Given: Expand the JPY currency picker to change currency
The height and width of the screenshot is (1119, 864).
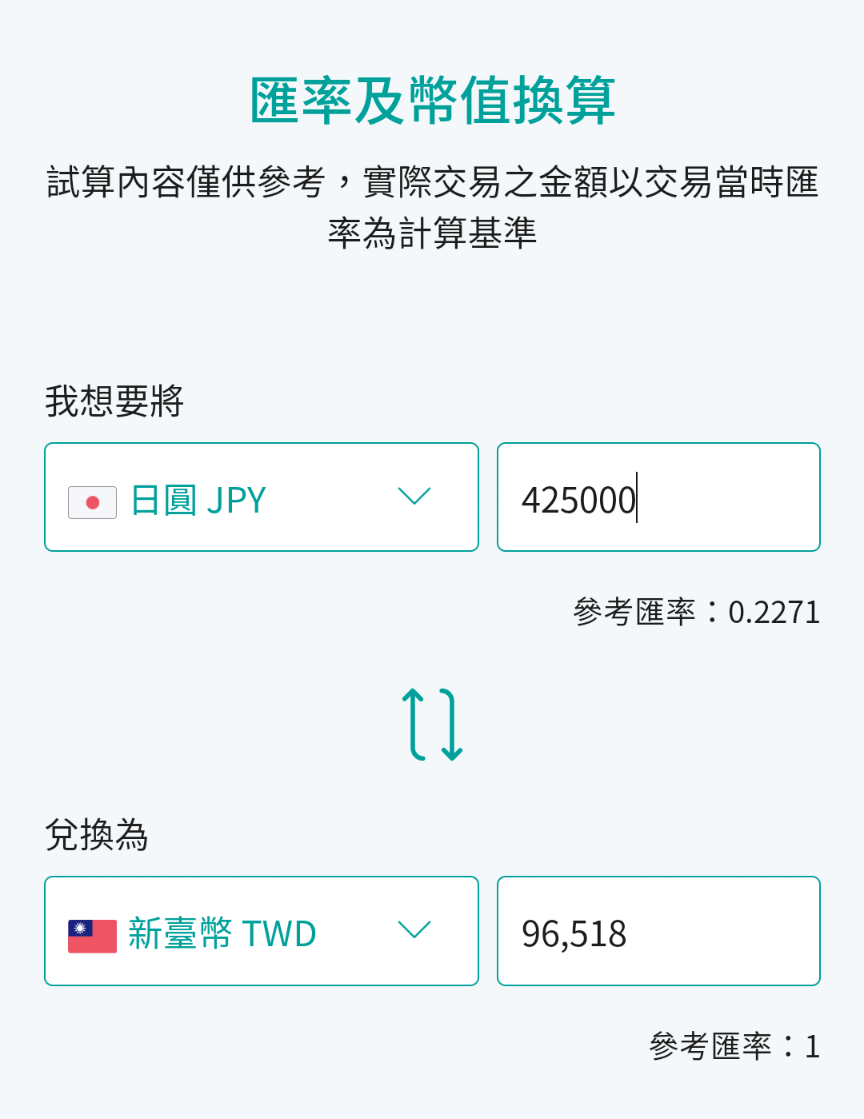Looking at the screenshot, I should (x=261, y=497).
